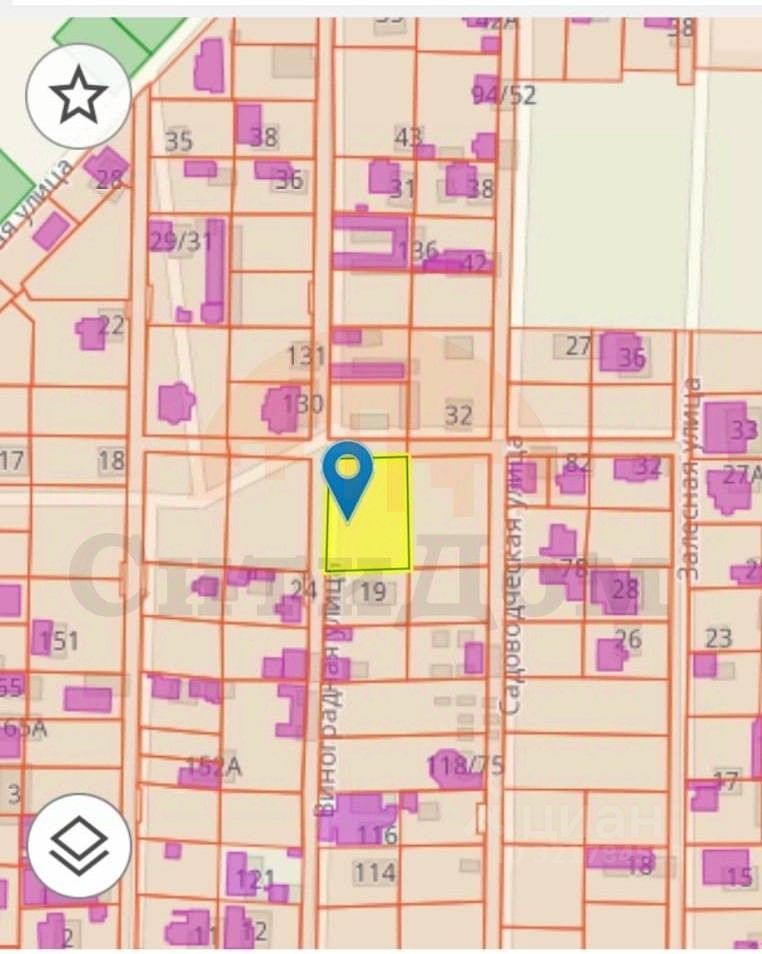Viewport: 762px width, 954px height.
Task: Tap the blue location pin on the map
Action: point(347,477)
